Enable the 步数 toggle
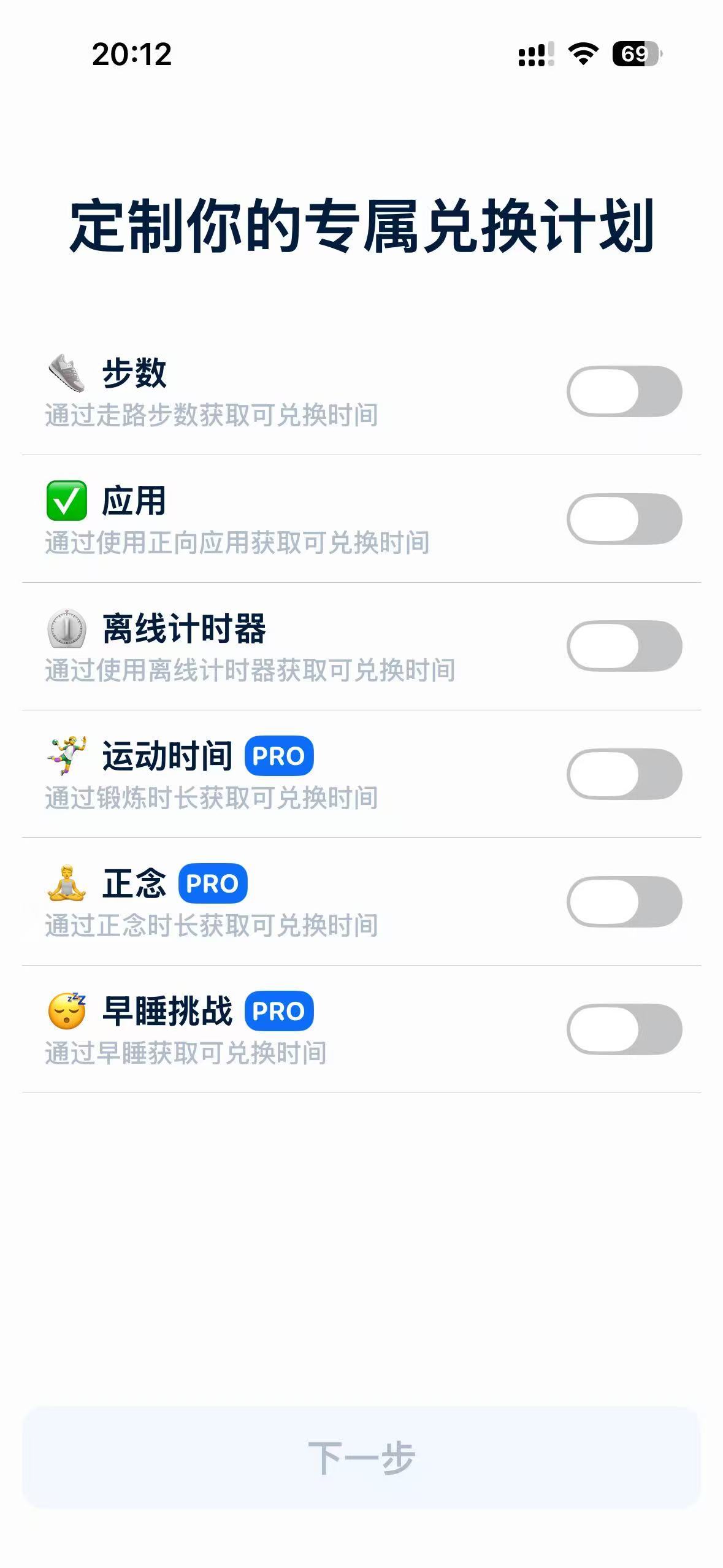Viewport: 723px width, 1568px height. coord(624,391)
